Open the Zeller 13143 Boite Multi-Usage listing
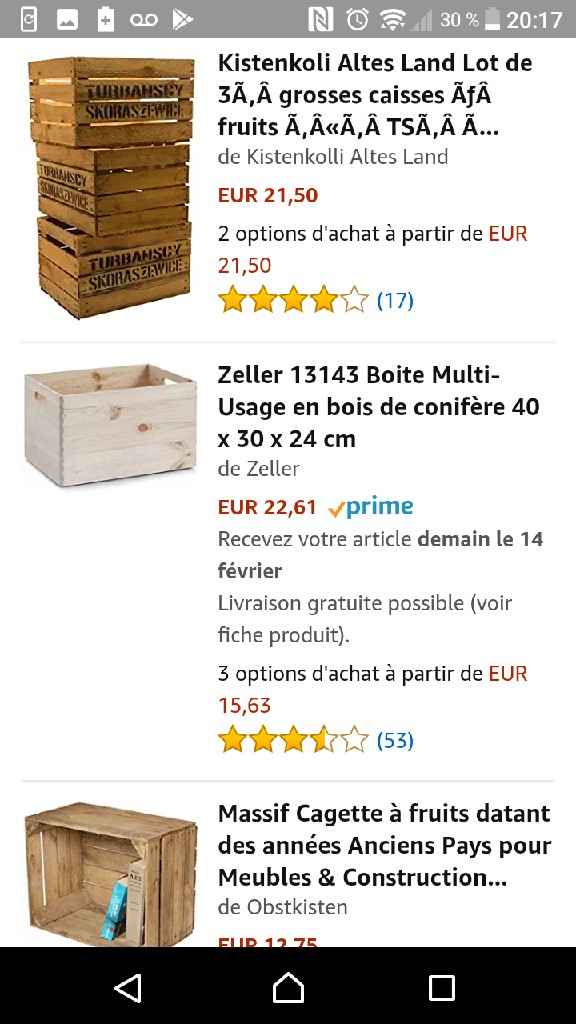The height and width of the screenshot is (1024, 576). click(x=379, y=407)
